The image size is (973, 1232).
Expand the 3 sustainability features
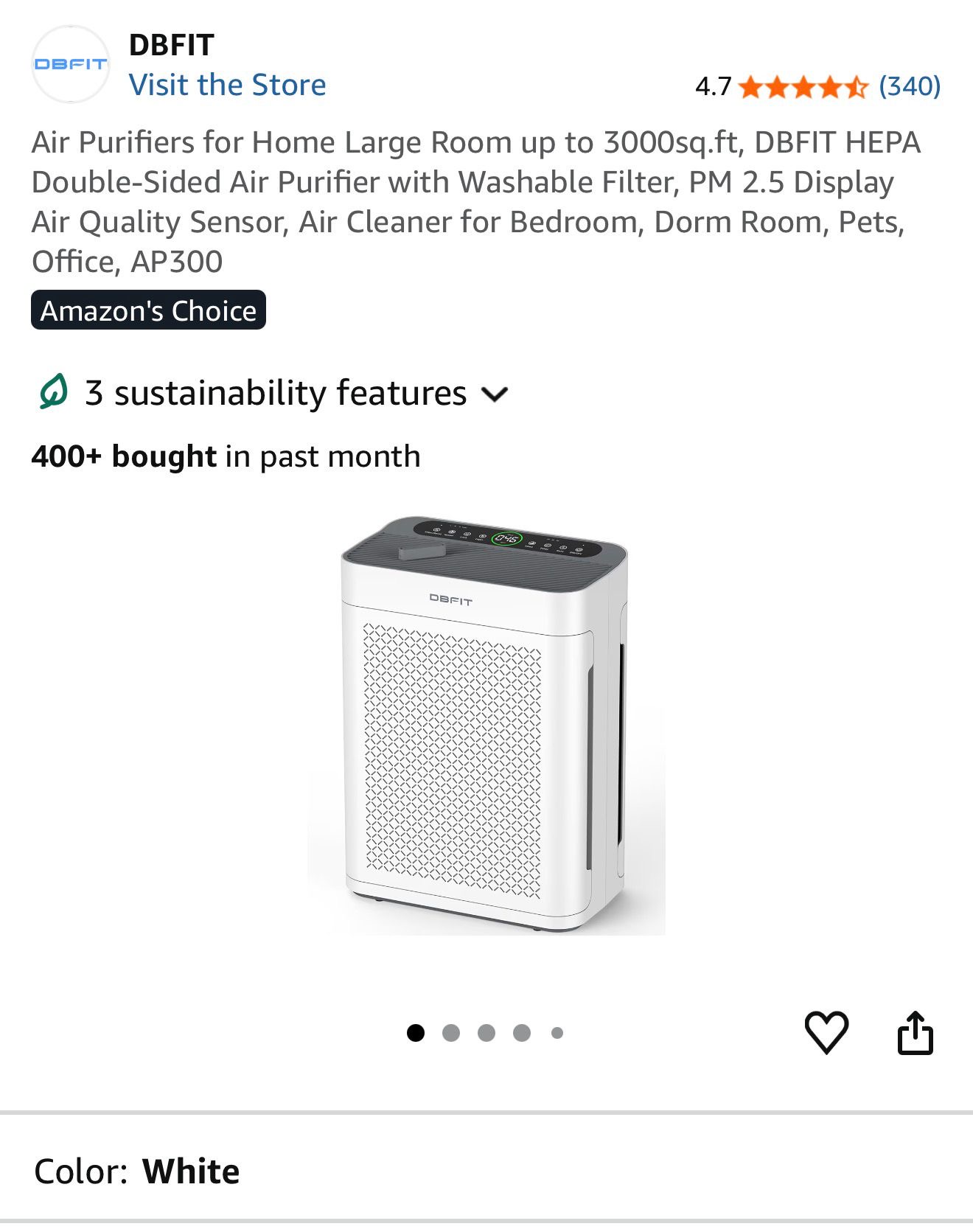274,393
